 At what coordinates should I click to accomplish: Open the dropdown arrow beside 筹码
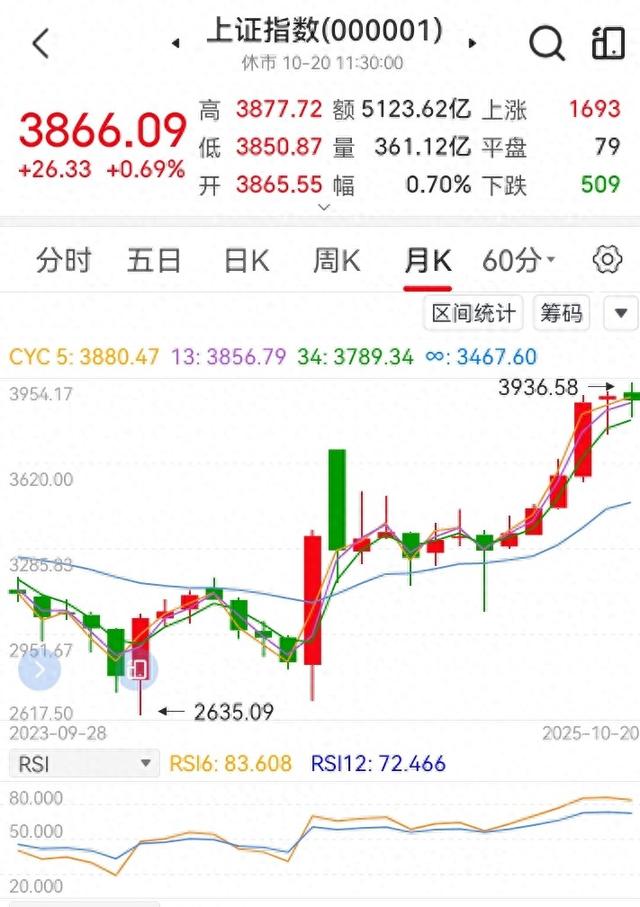point(622,314)
